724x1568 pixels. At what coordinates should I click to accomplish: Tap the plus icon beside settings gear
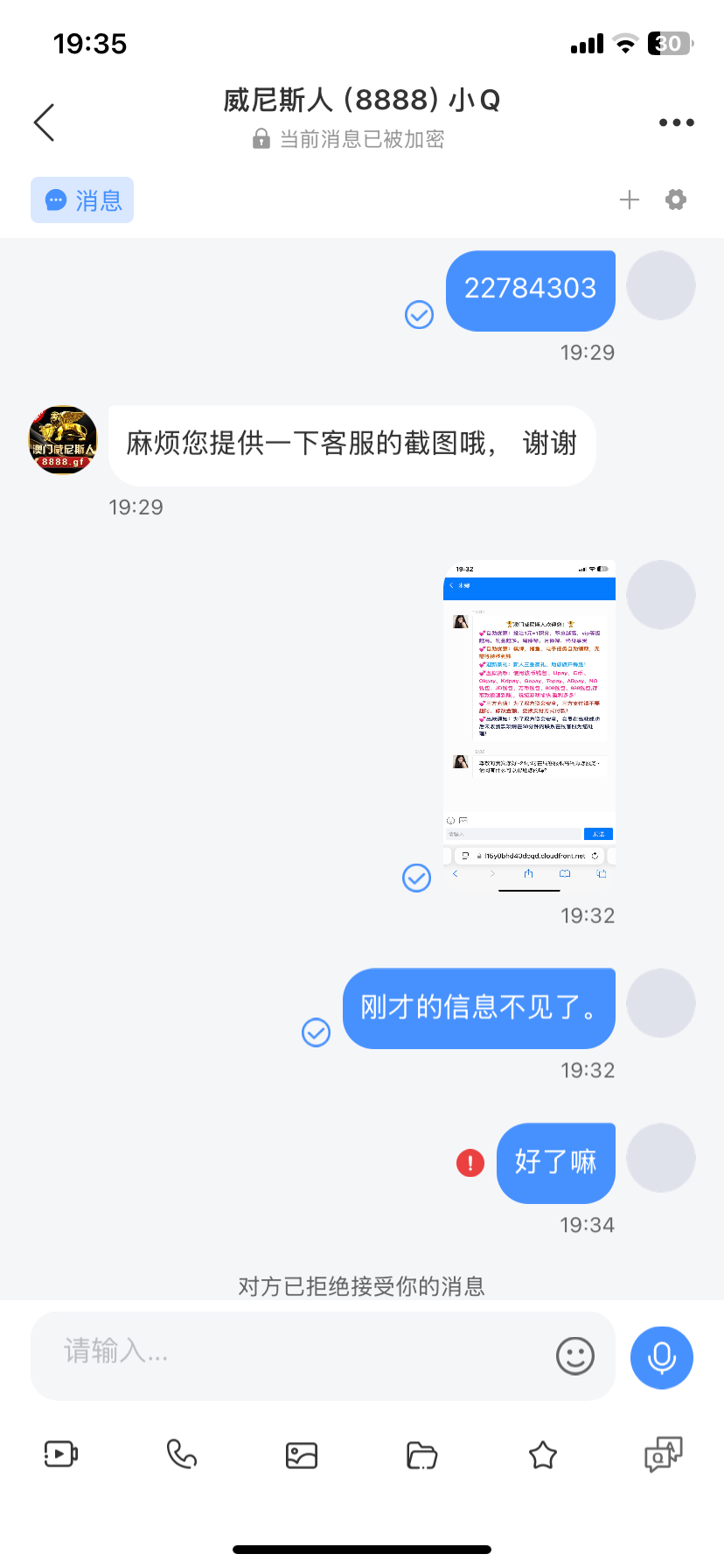point(629,200)
